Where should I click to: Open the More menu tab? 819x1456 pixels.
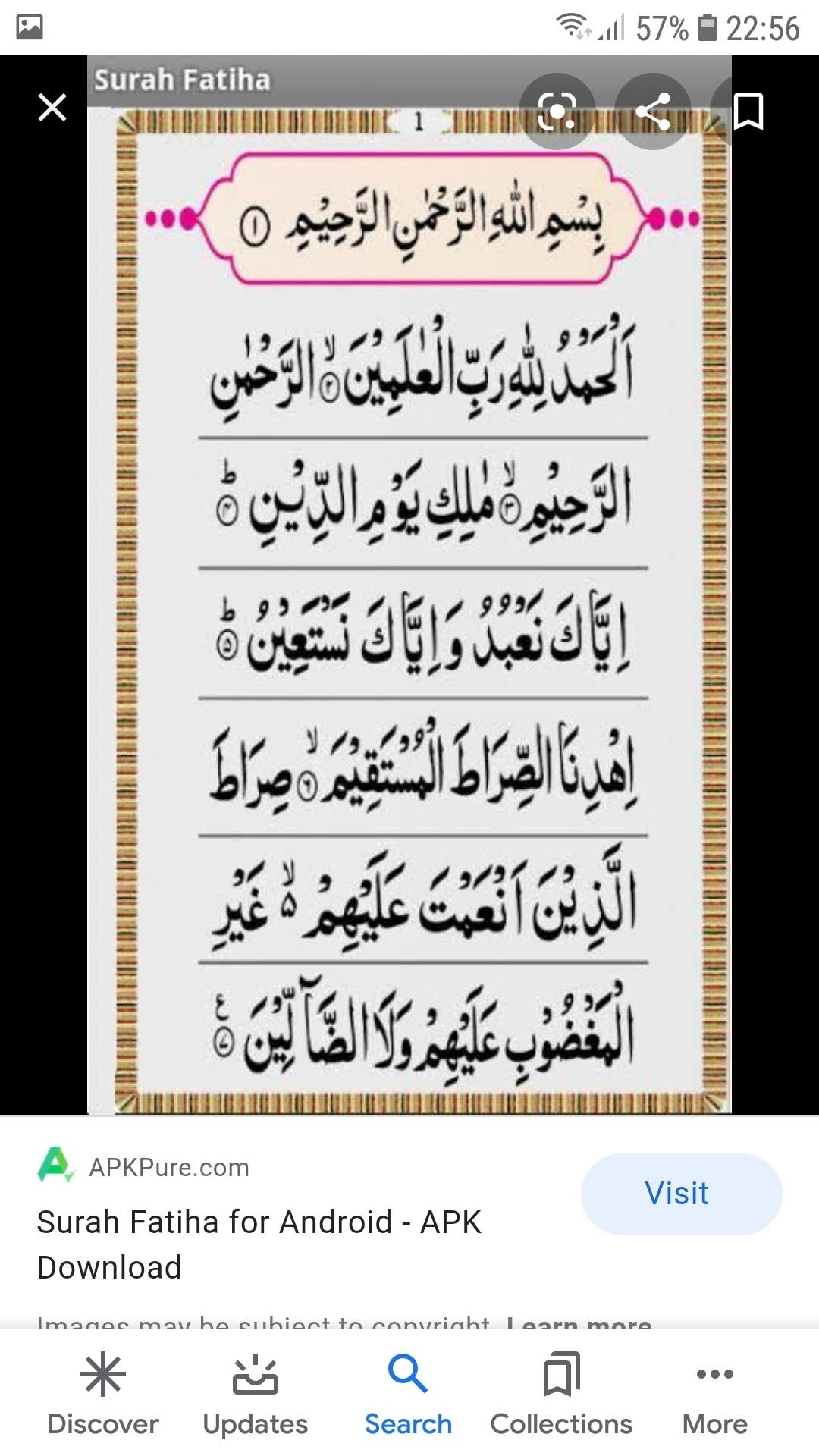[x=715, y=1394]
